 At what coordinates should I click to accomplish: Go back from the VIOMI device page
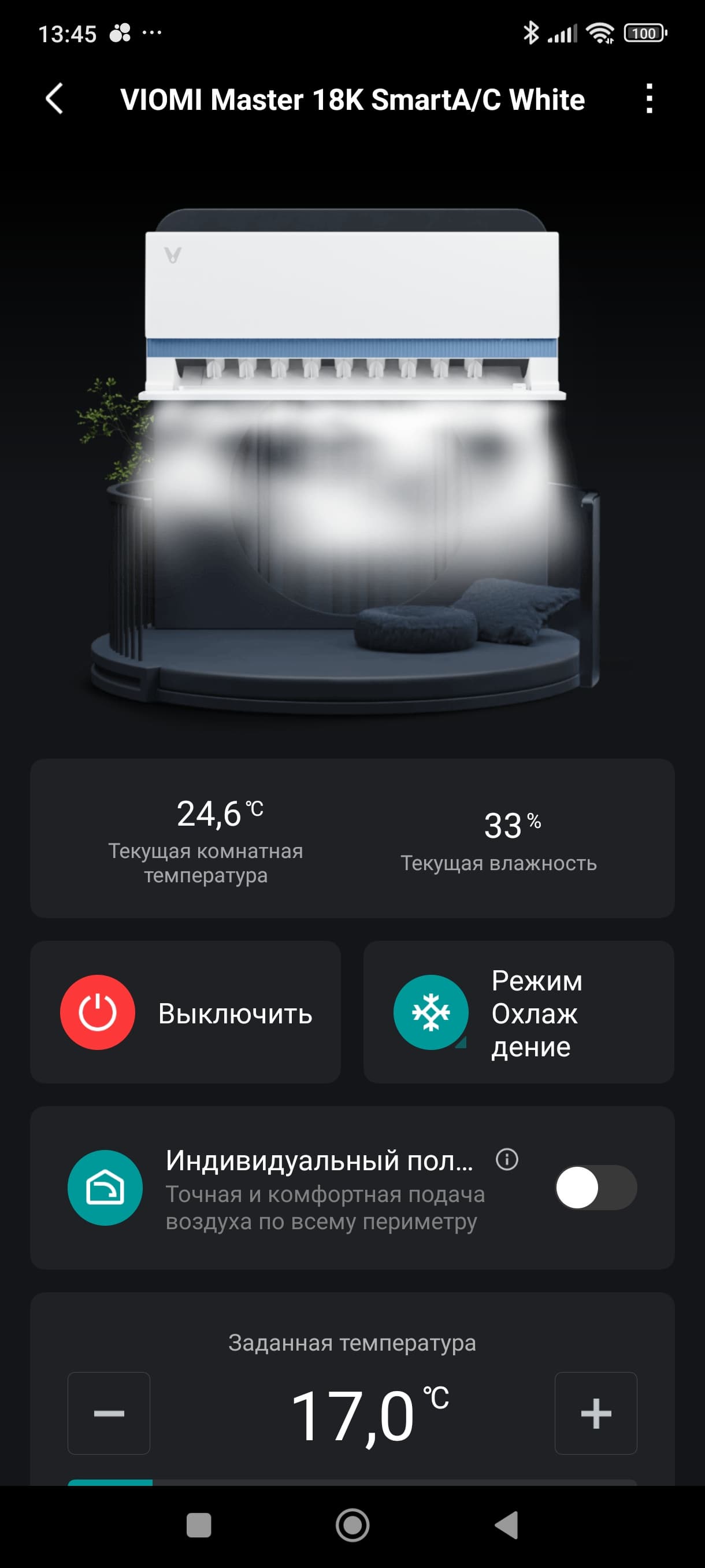point(55,99)
